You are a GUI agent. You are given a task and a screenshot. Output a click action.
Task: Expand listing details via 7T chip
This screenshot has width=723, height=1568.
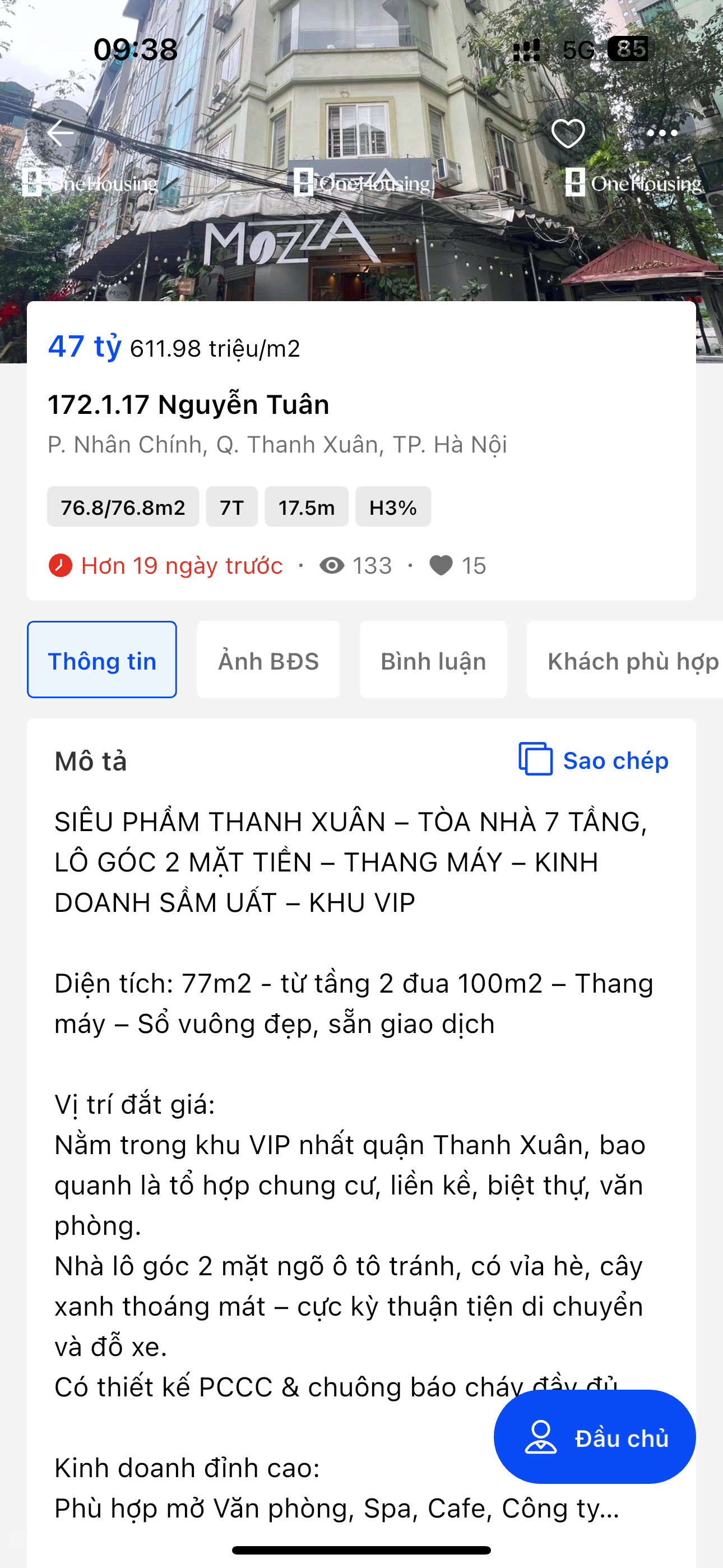(x=231, y=506)
